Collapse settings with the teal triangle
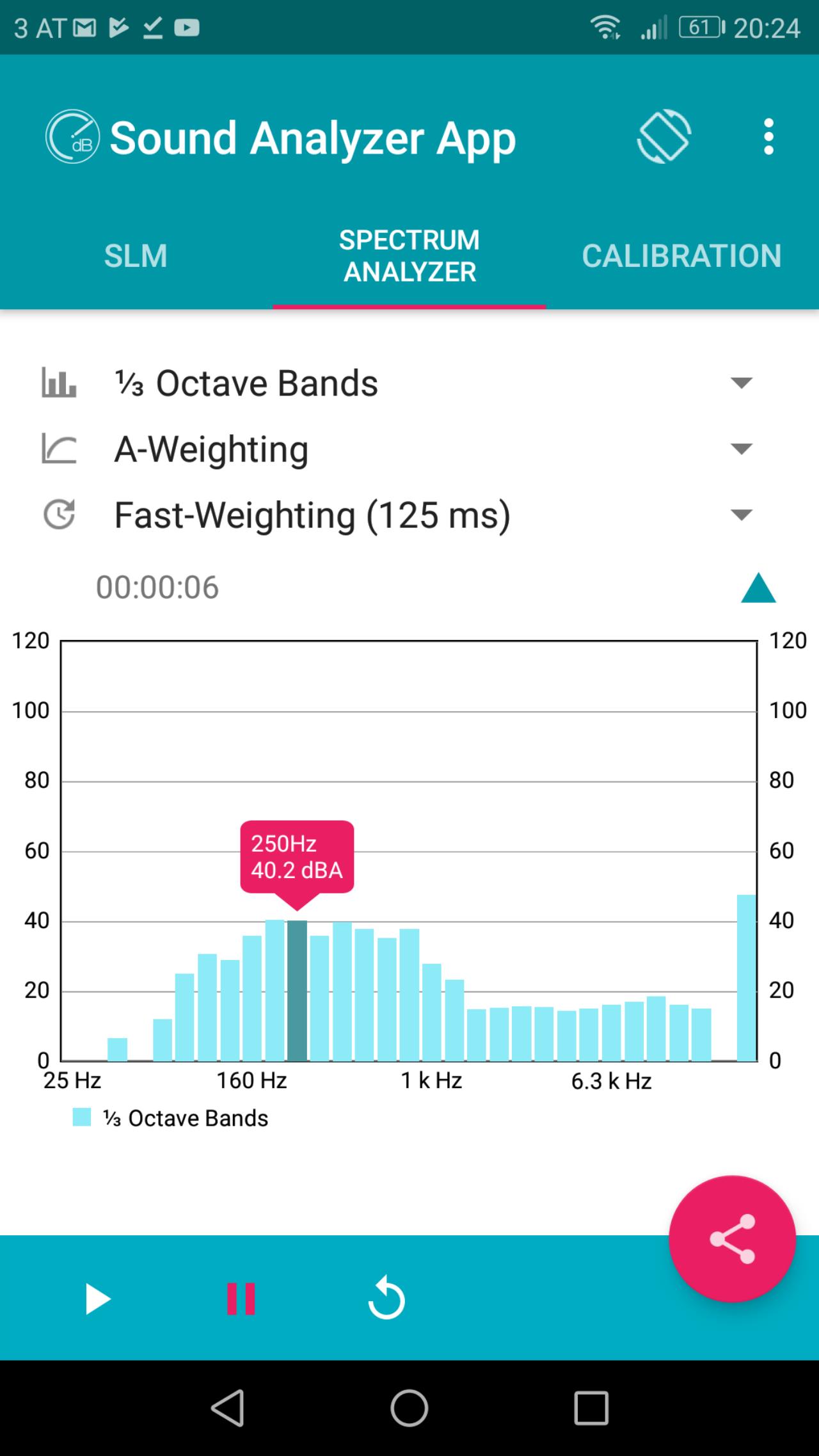The height and width of the screenshot is (1456, 819). pos(758,588)
